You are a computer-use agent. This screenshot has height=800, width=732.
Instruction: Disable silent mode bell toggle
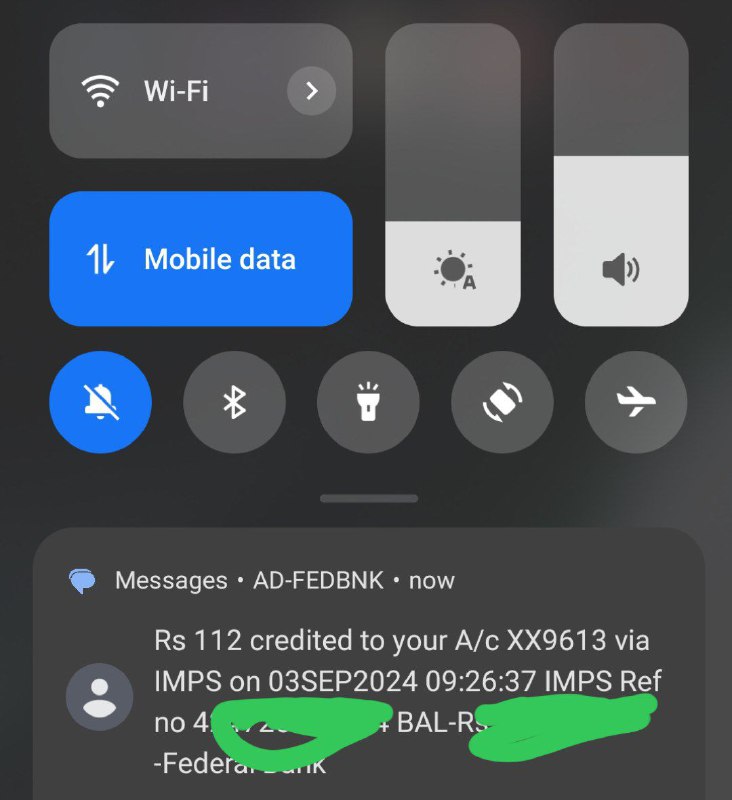click(100, 403)
